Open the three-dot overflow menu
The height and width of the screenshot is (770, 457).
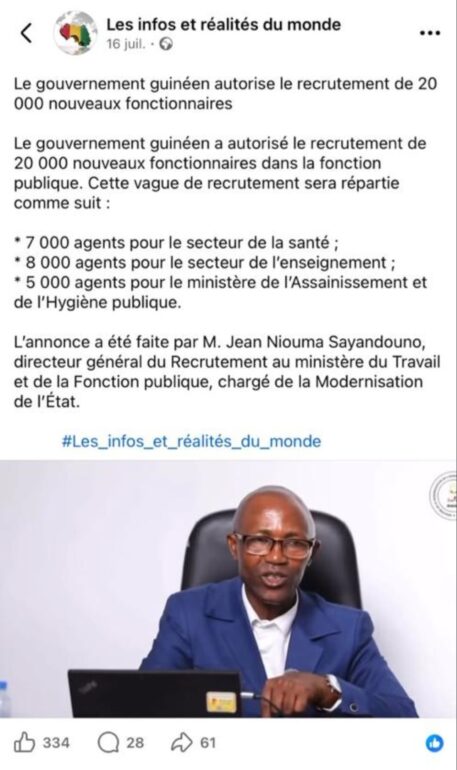coord(430,33)
